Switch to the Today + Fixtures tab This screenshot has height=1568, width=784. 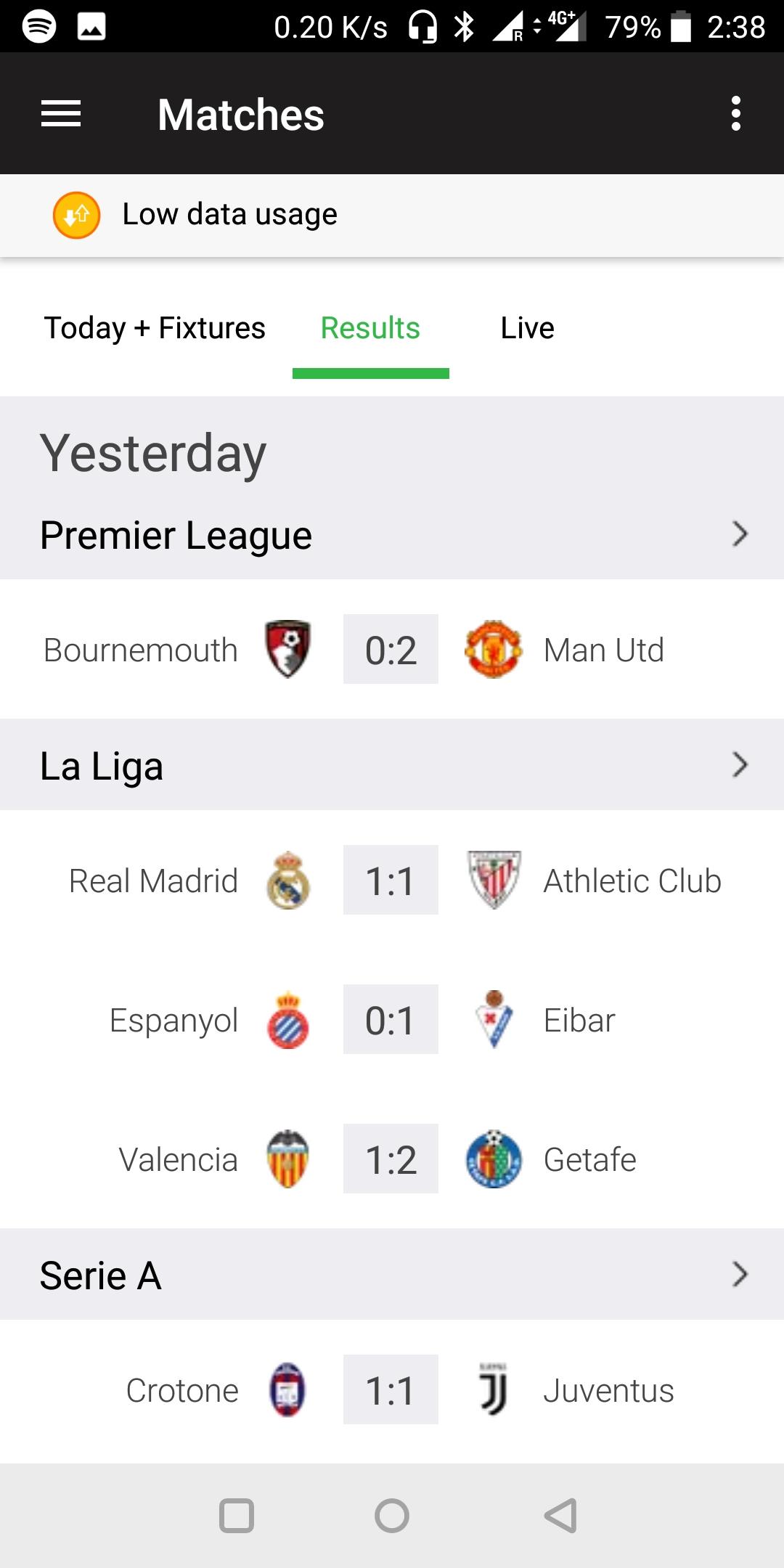155,328
